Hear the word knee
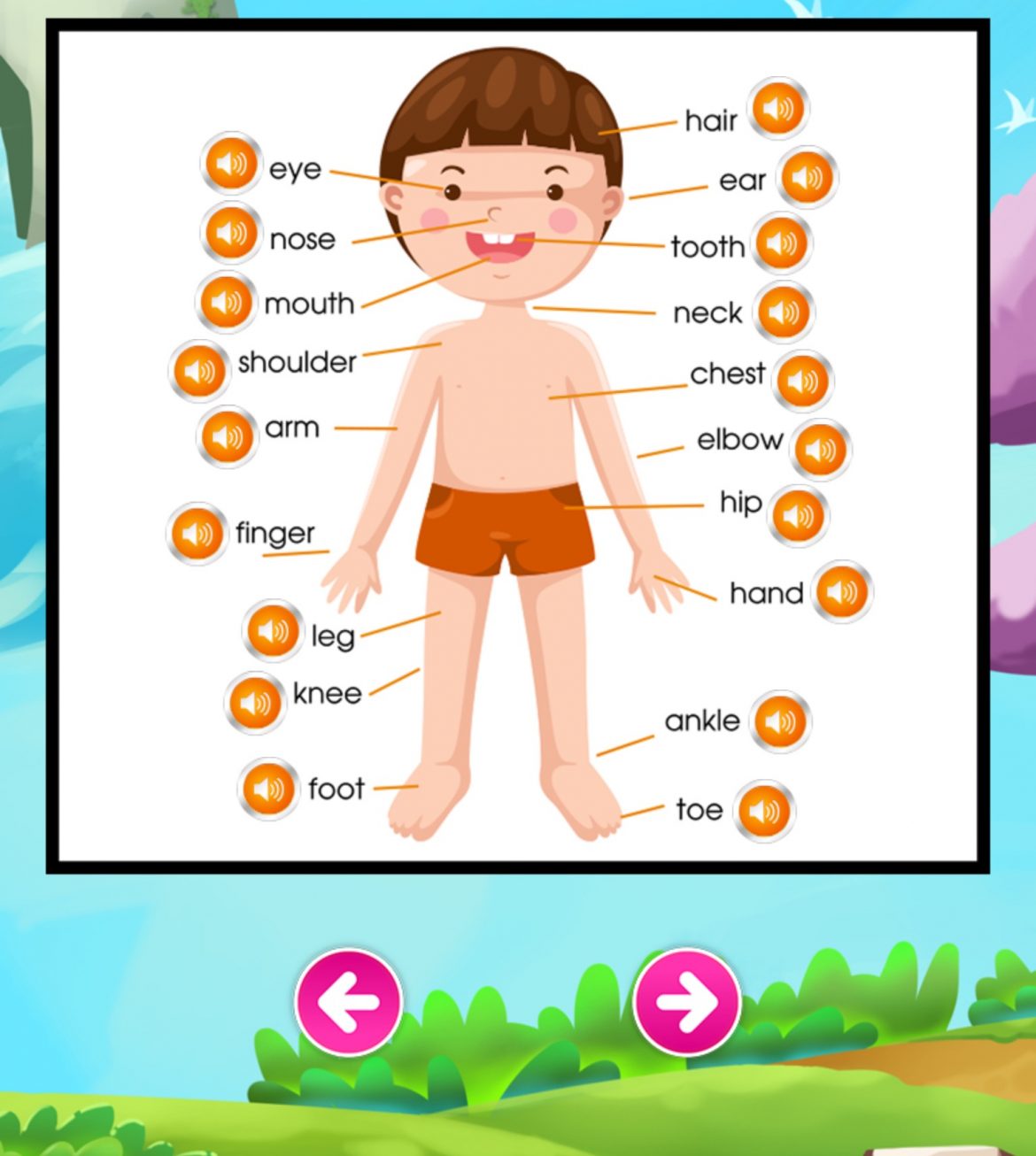 click(x=255, y=704)
